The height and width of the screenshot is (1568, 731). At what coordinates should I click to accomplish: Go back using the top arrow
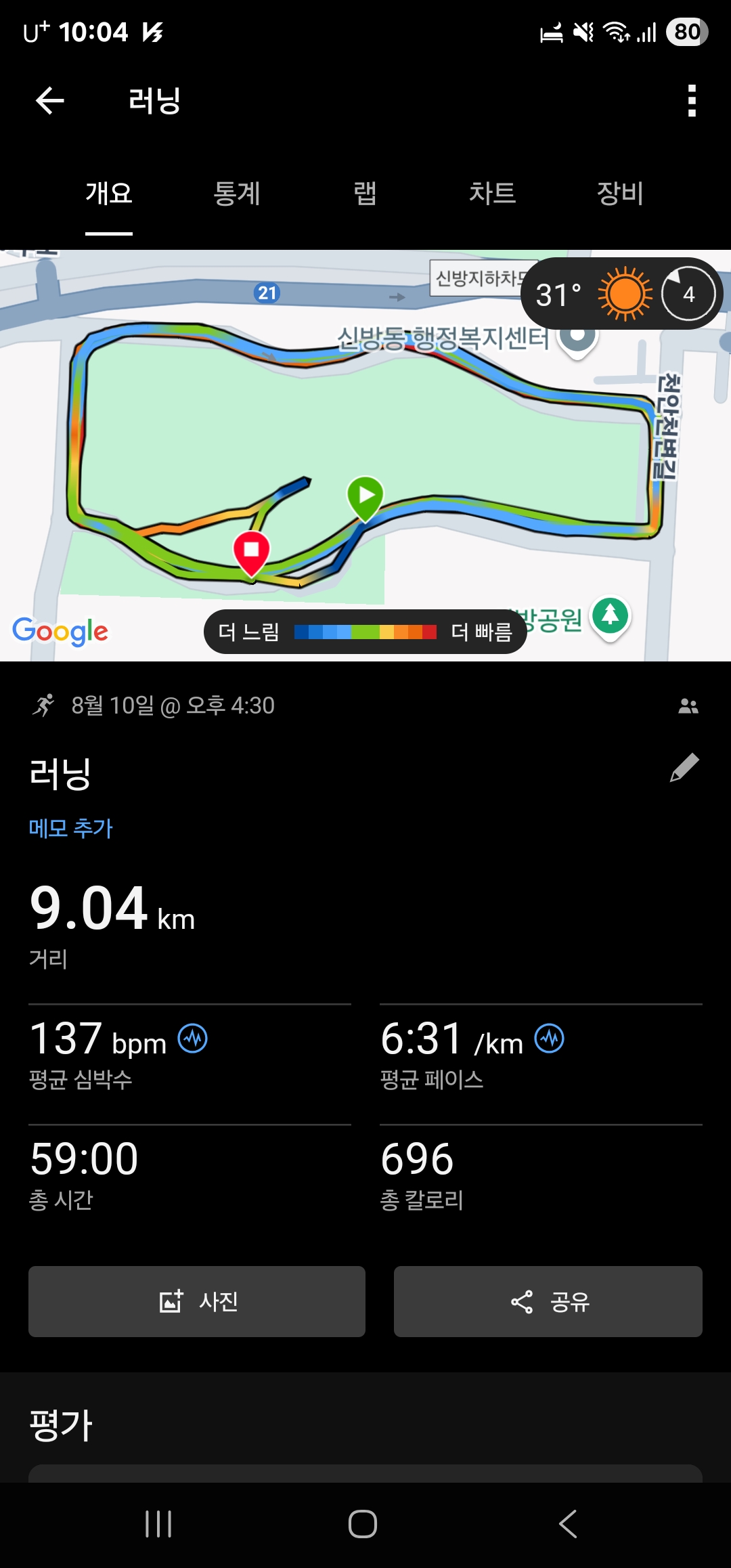(49, 101)
